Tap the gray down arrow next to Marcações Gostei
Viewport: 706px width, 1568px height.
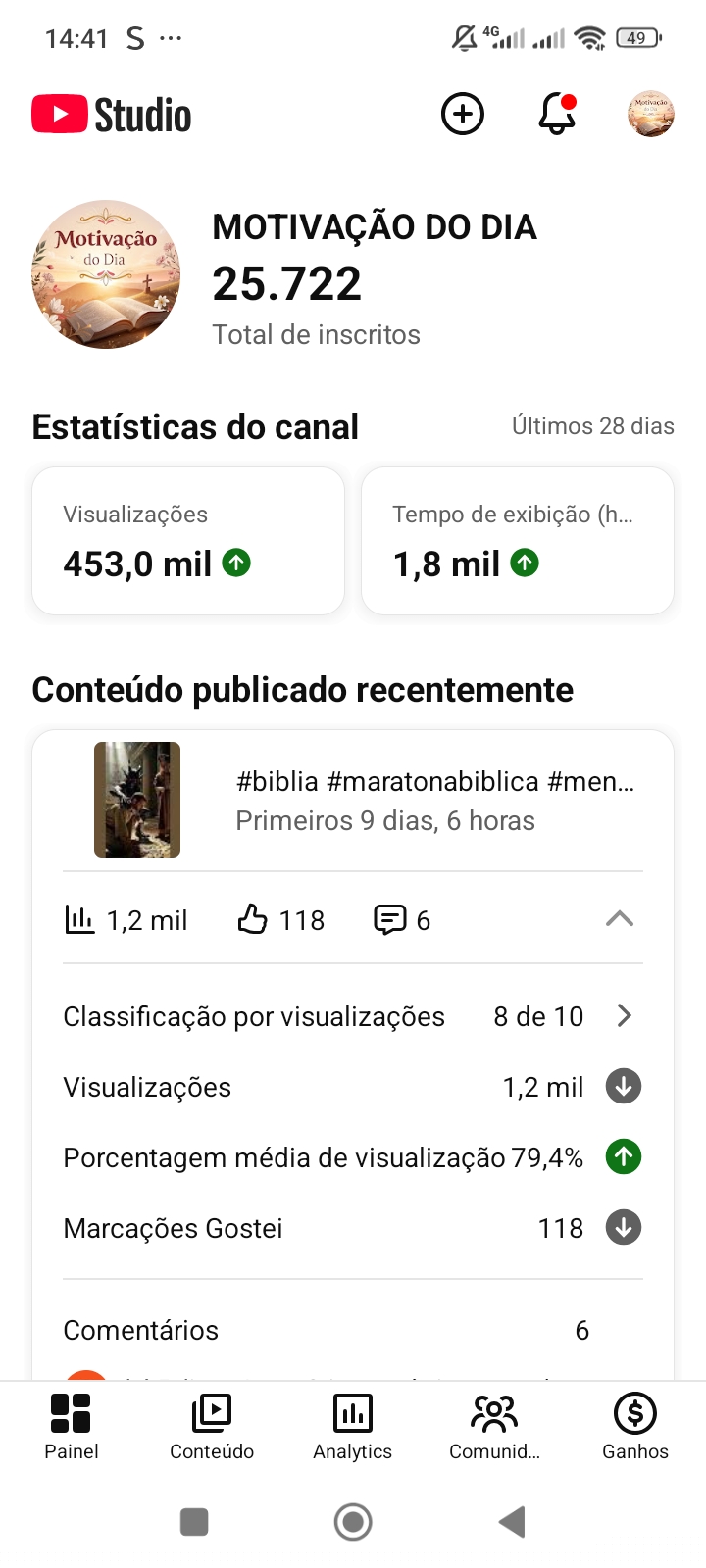(623, 1227)
